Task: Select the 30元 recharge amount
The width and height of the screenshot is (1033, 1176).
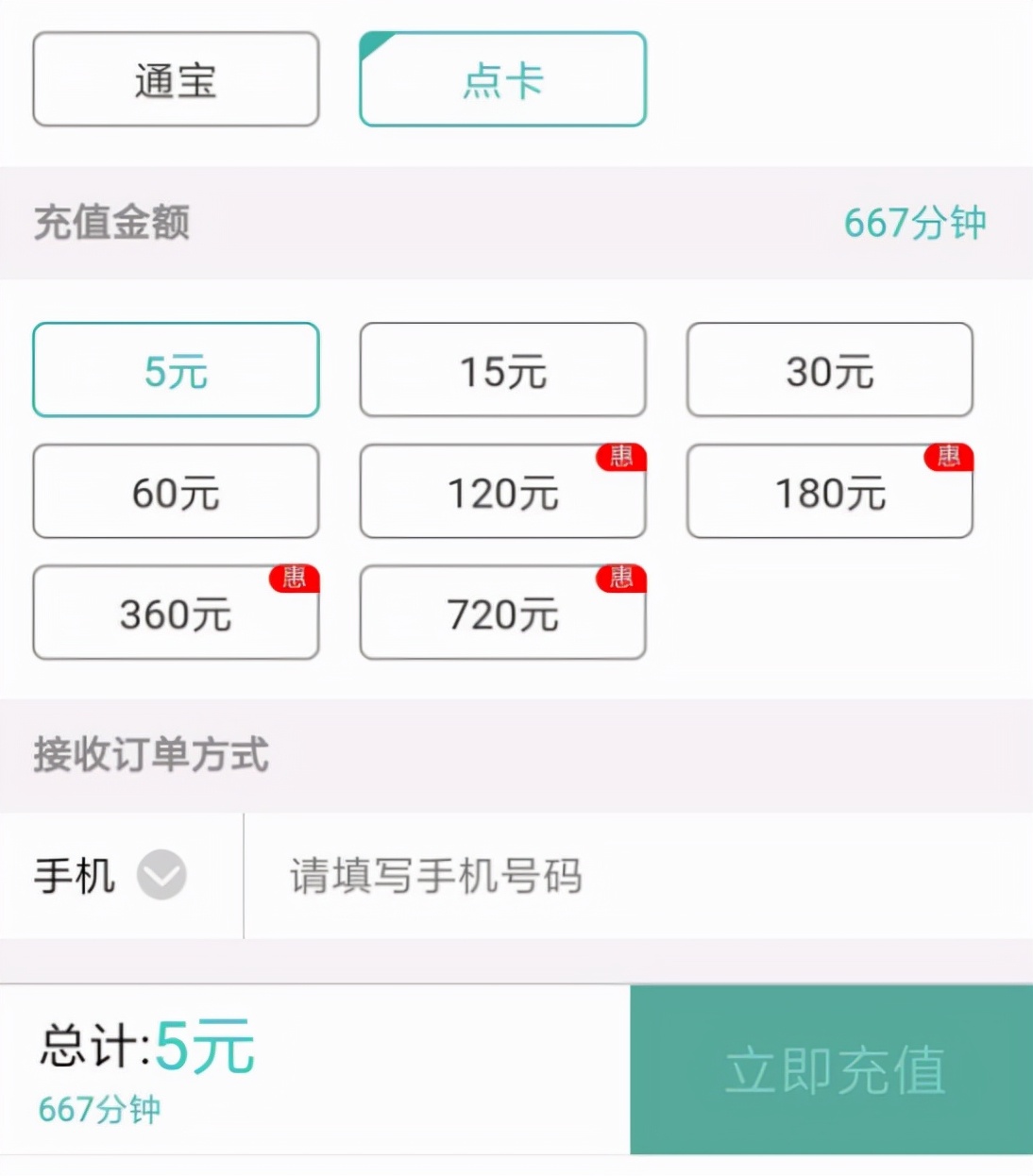Action: [829, 370]
